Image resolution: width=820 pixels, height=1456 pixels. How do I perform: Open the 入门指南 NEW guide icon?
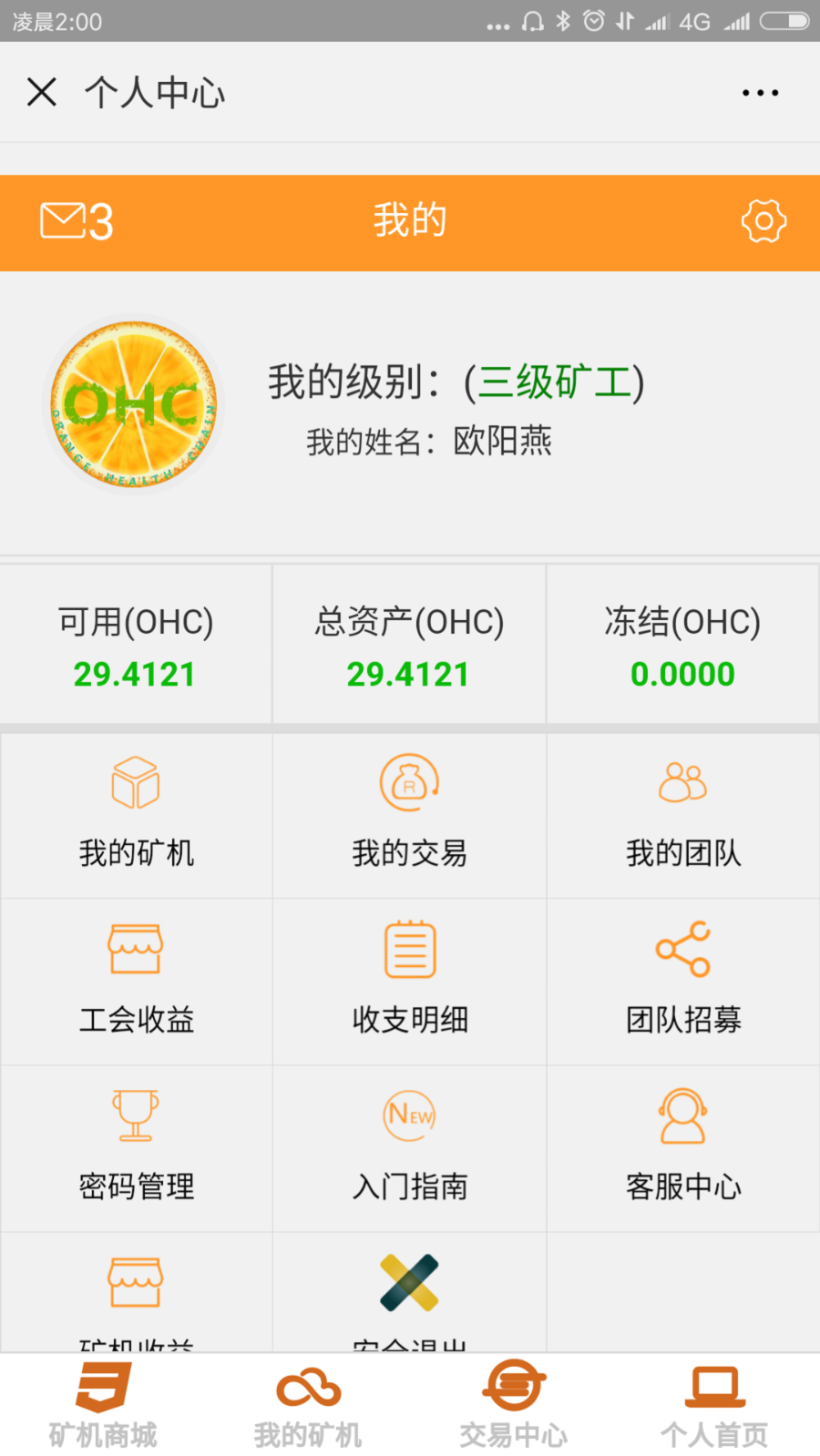coord(409,1147)
